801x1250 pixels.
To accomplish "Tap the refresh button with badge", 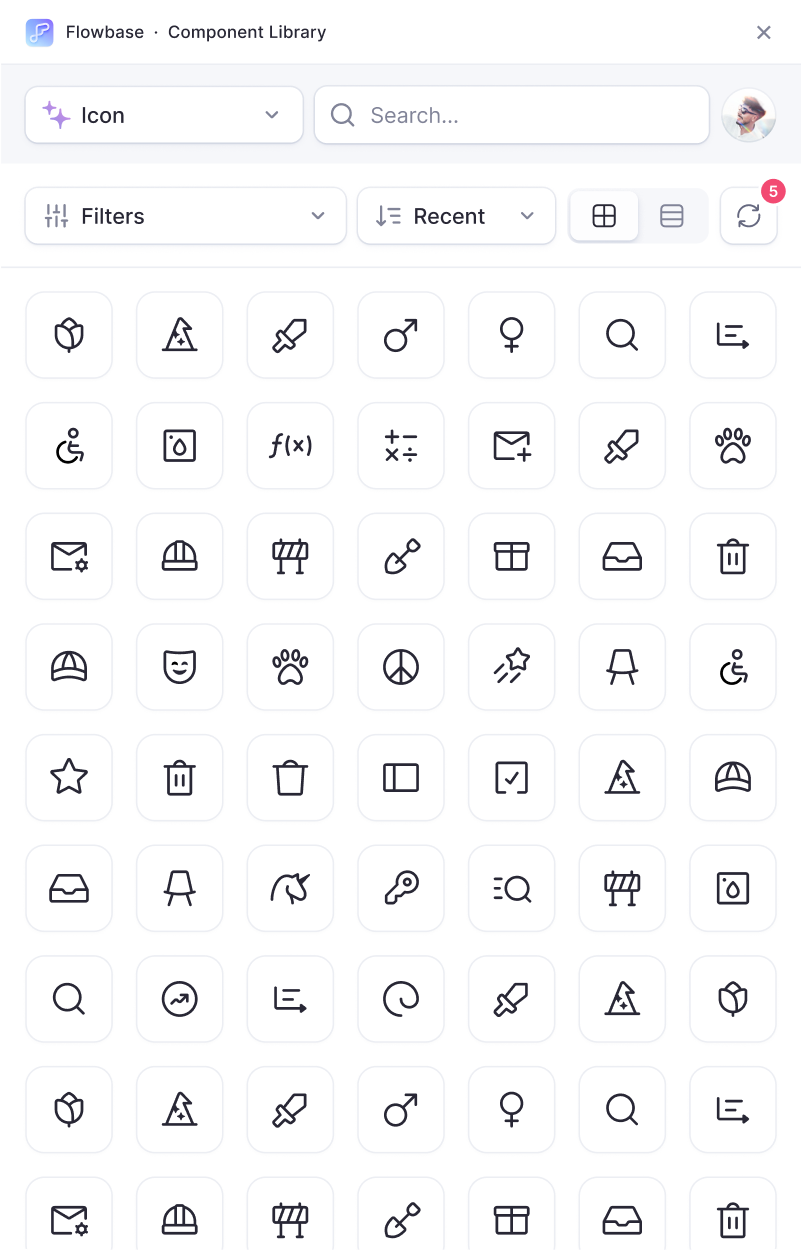I will click(x=749, y=216).
